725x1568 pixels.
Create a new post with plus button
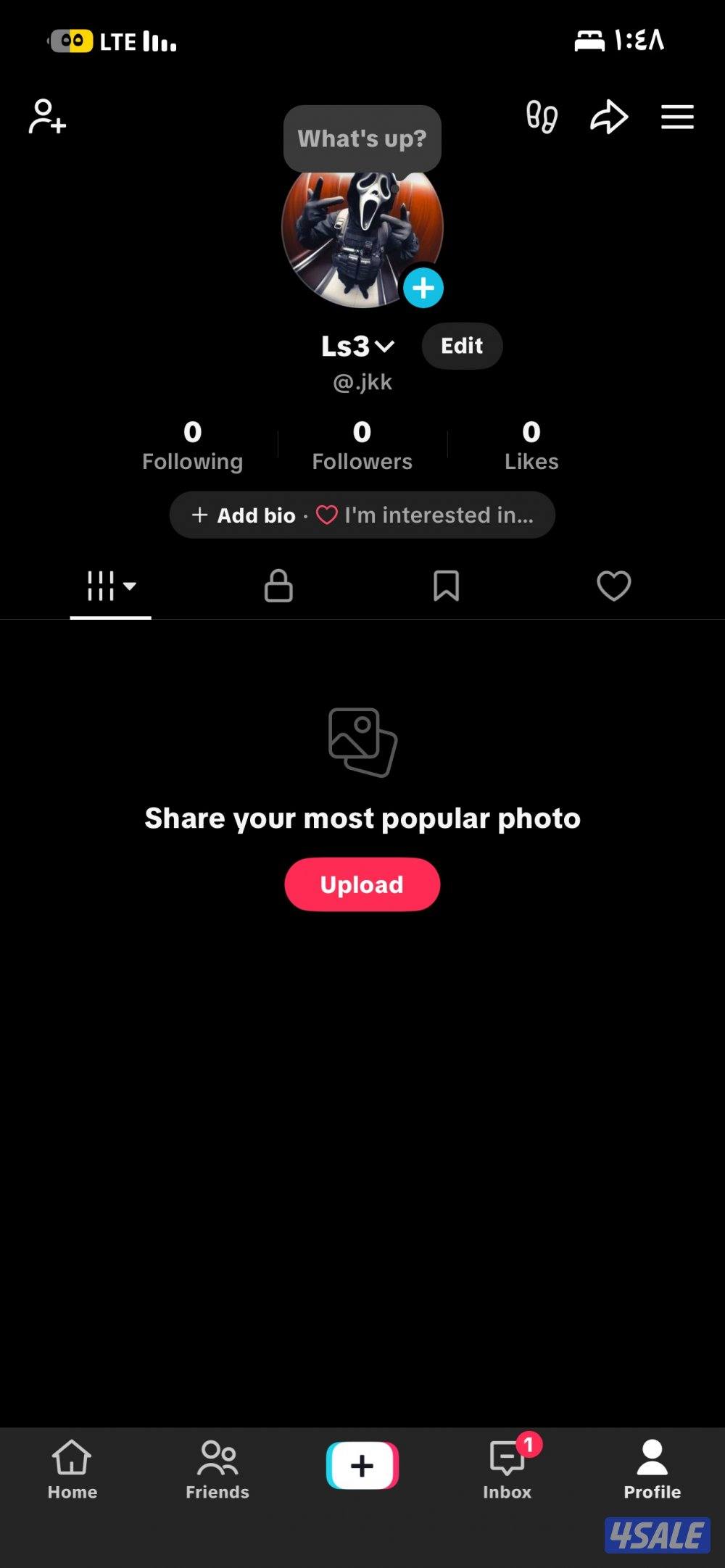[362, 1466]
